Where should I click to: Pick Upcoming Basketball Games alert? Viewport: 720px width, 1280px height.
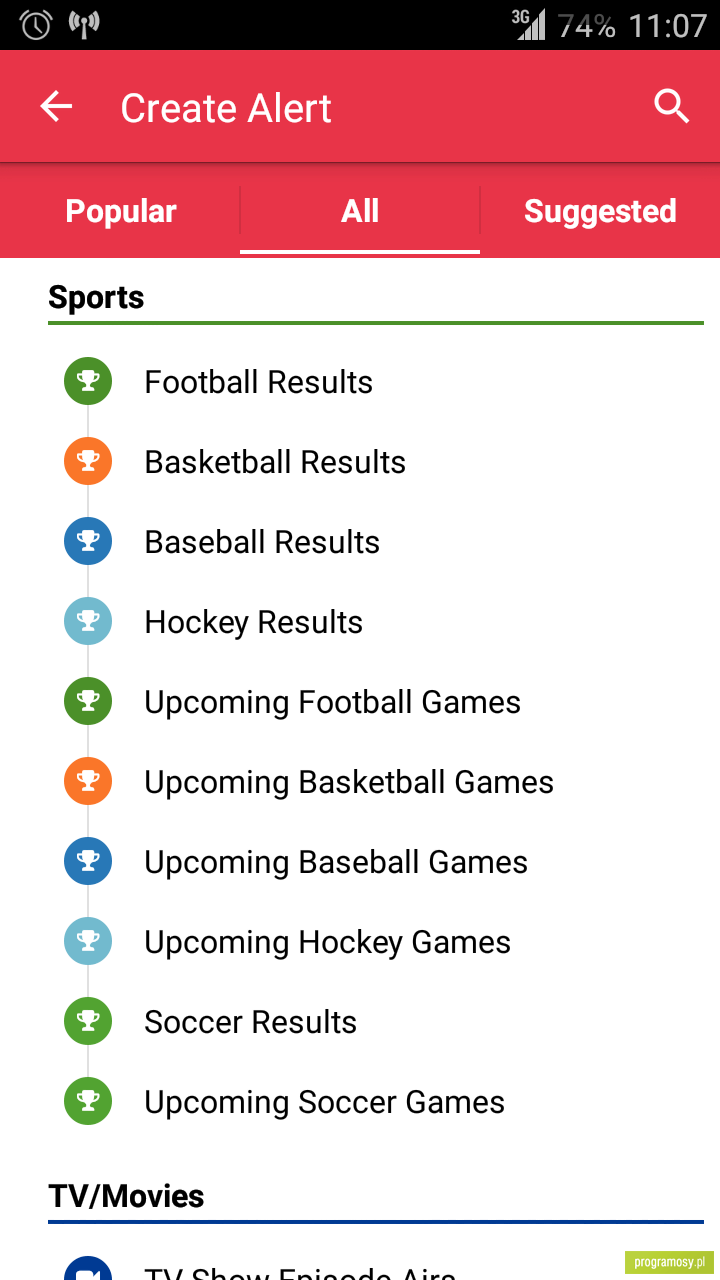pyautogui.click(x=360, y=782)
